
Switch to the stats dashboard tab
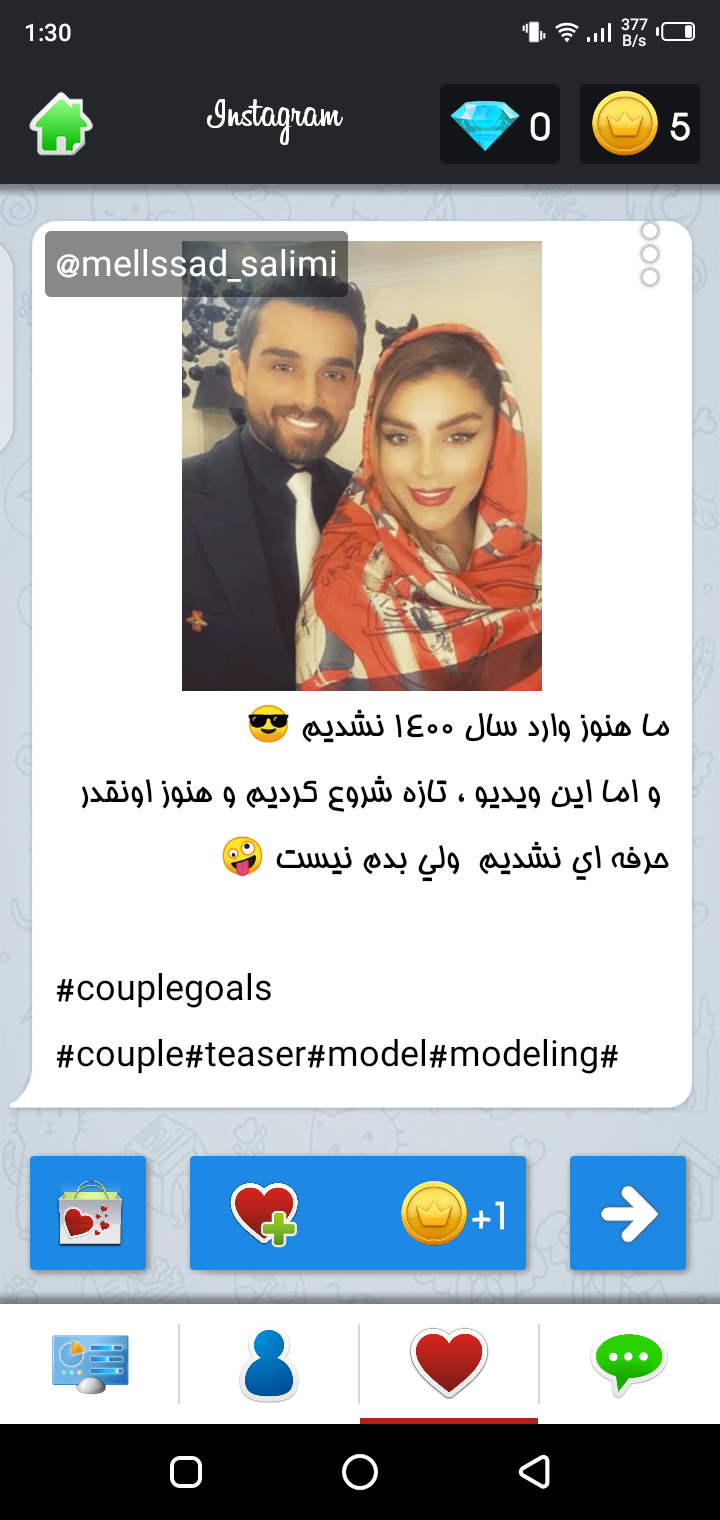(90, 1363)
